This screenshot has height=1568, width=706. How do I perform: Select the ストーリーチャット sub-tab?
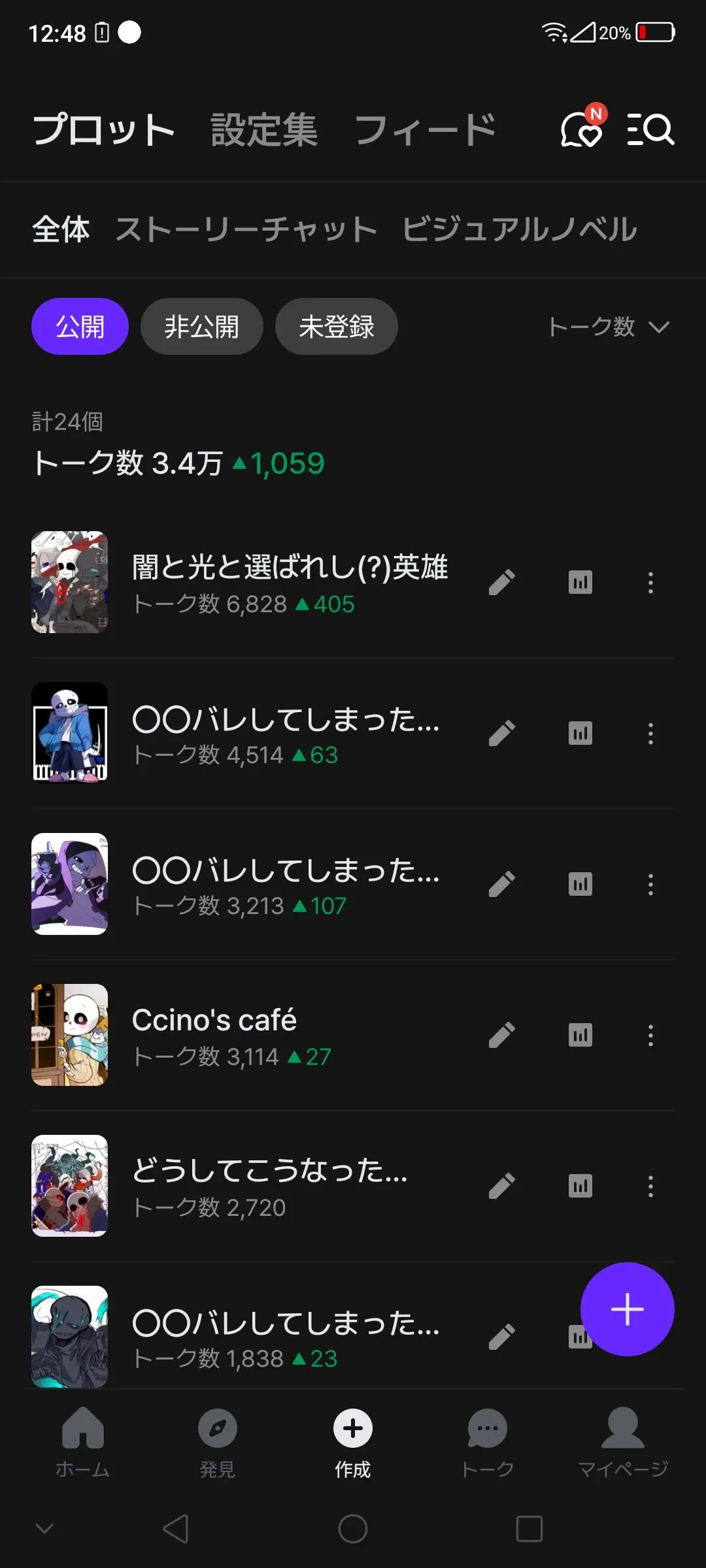(x=246, y=229)
